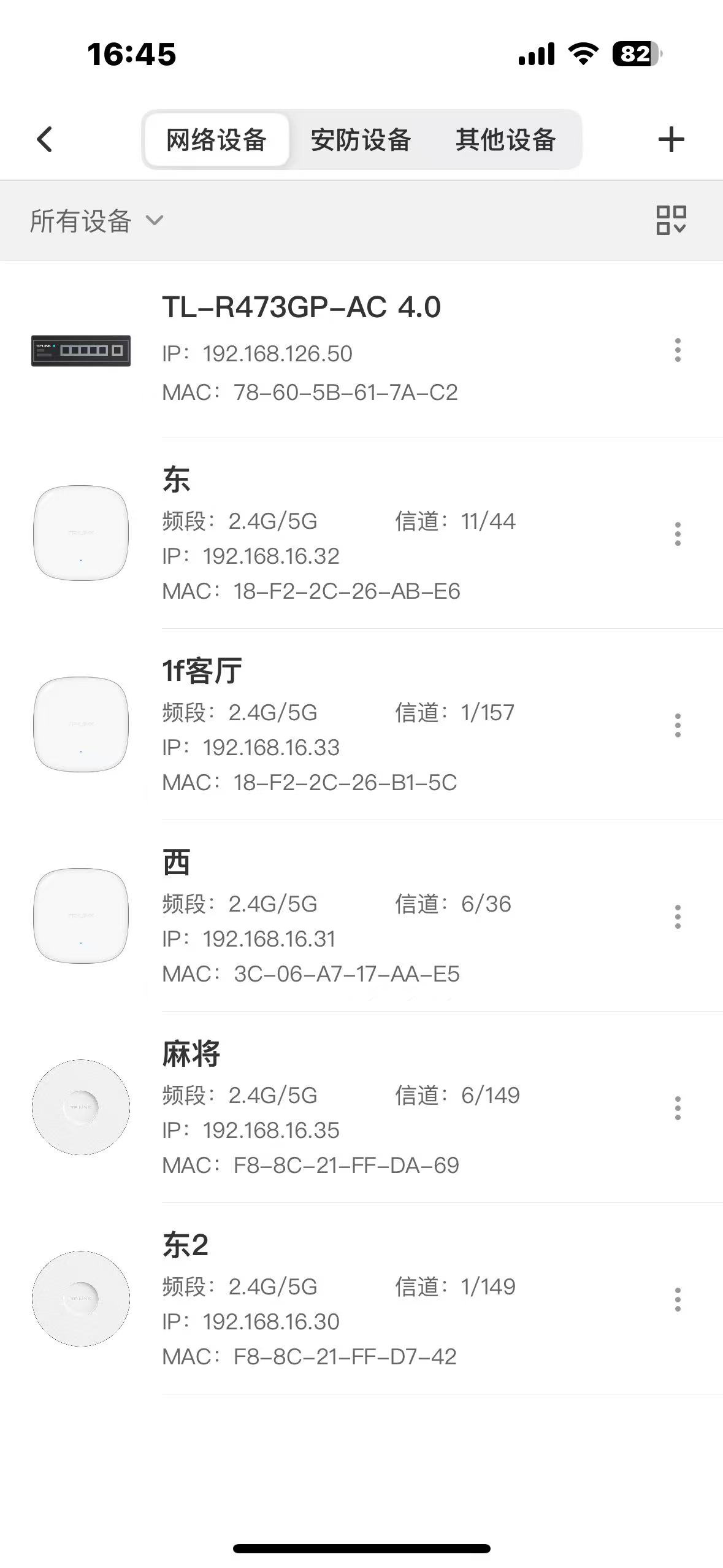Select the 网络设备 tab
723x1568 pixels.
[x=216, y=140]
